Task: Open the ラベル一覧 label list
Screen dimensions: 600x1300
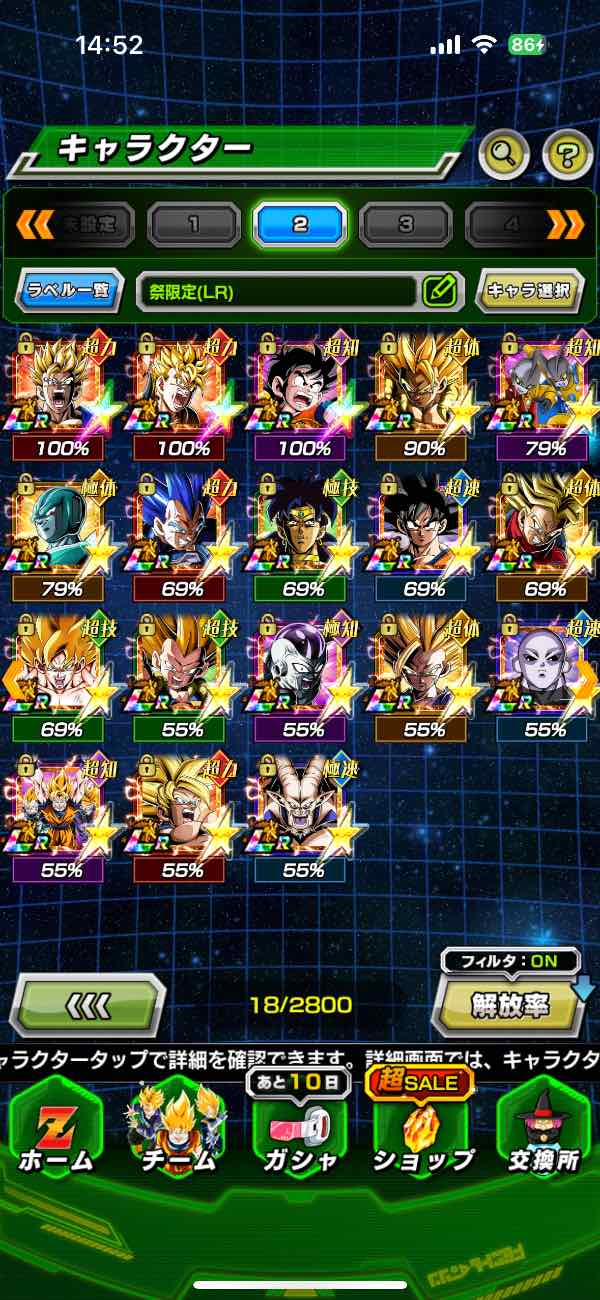Action: click(69, 291)
